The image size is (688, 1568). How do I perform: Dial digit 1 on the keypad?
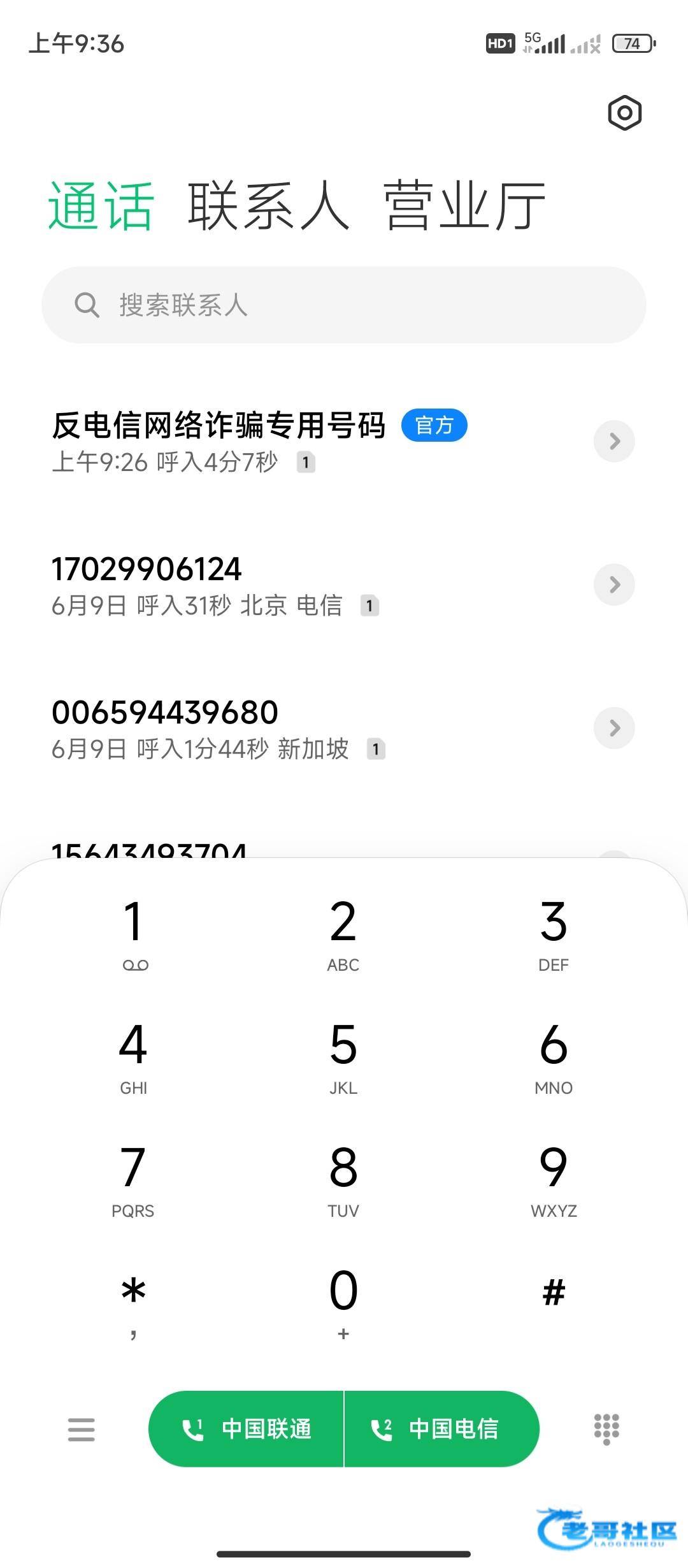134,934
